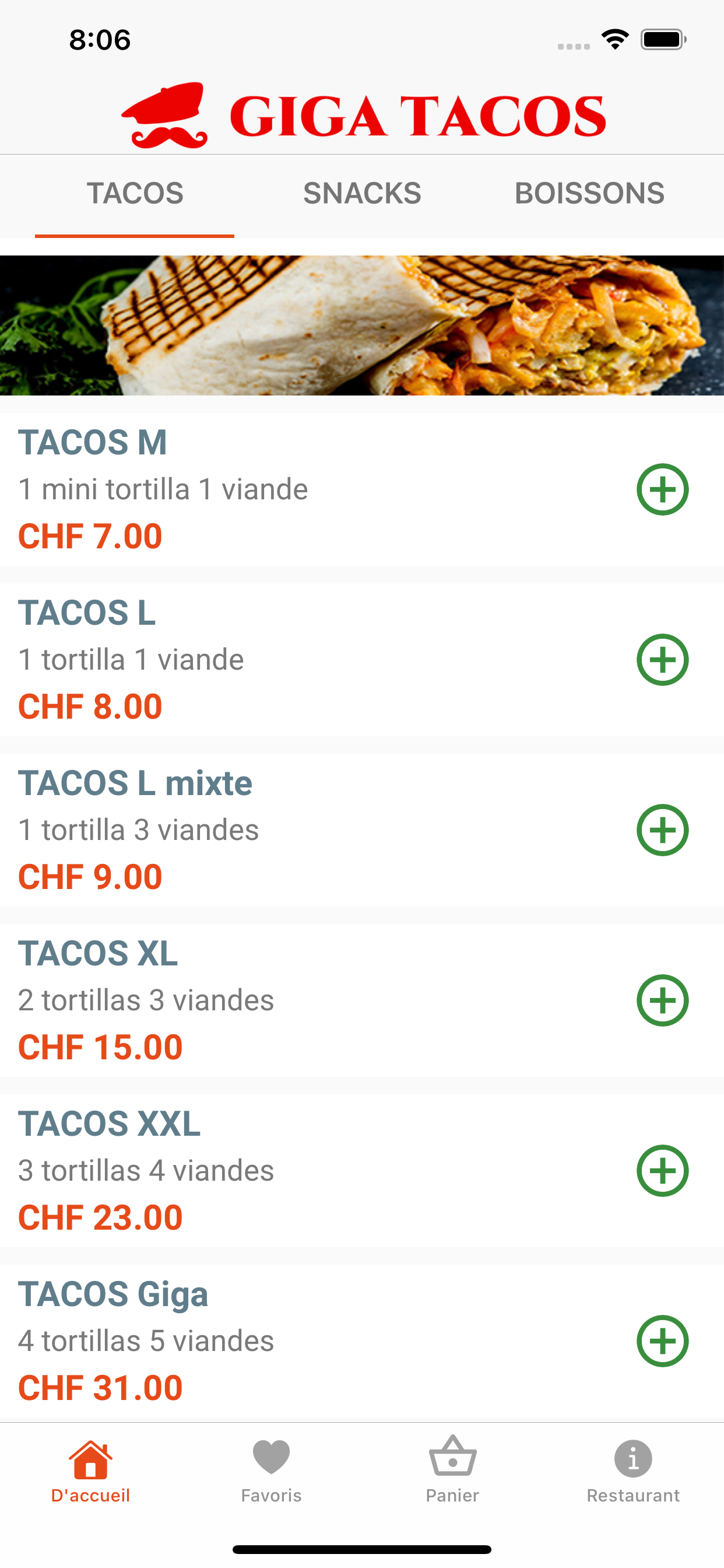This screenshot has height=1568, width=724.
Task: Open the Panier basket tab
Action: pos(453,1471)
